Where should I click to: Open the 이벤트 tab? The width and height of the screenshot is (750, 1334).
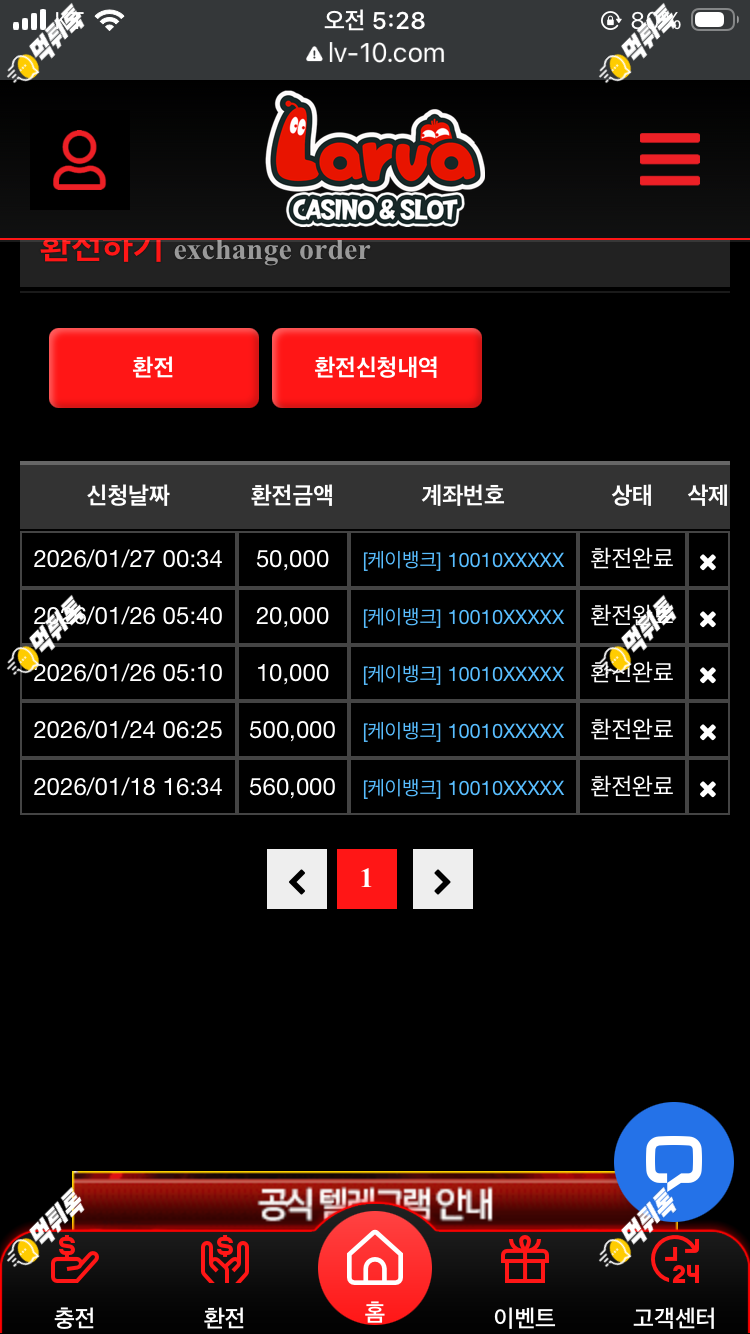point(525,1282)
